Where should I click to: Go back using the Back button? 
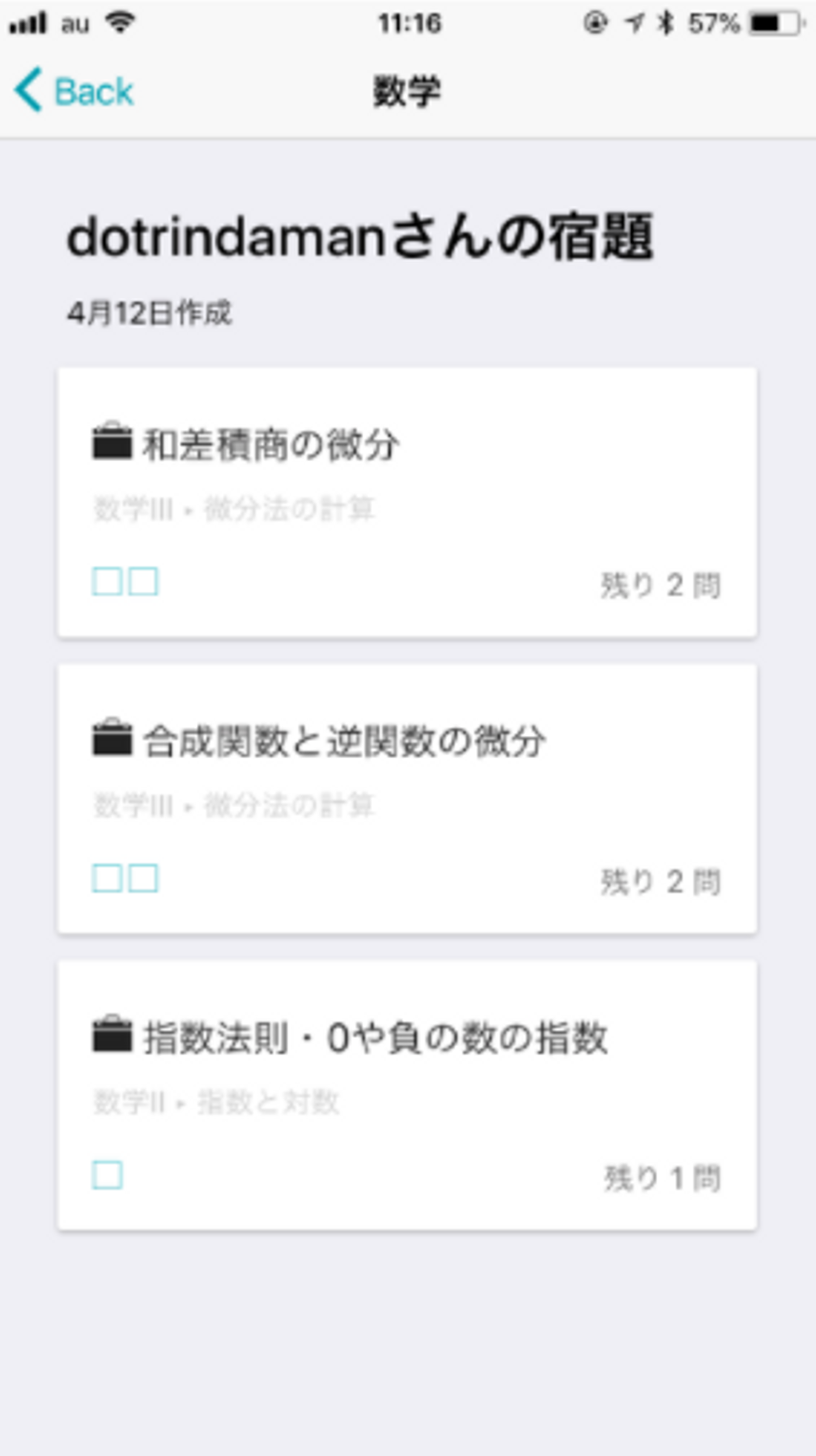[75, 91]
